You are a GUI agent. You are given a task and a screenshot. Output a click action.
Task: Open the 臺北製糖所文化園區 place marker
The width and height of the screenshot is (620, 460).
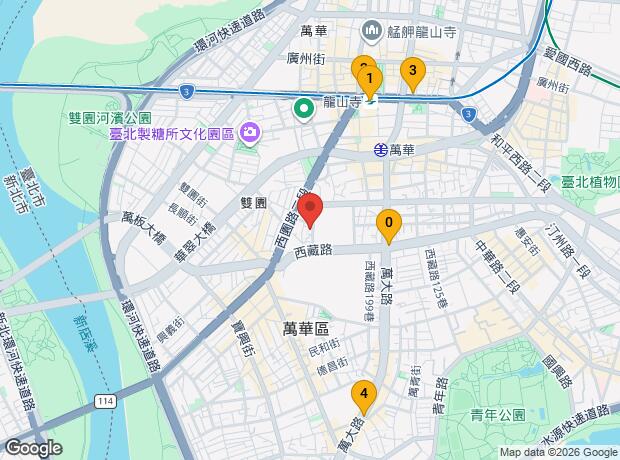[249, 132]
